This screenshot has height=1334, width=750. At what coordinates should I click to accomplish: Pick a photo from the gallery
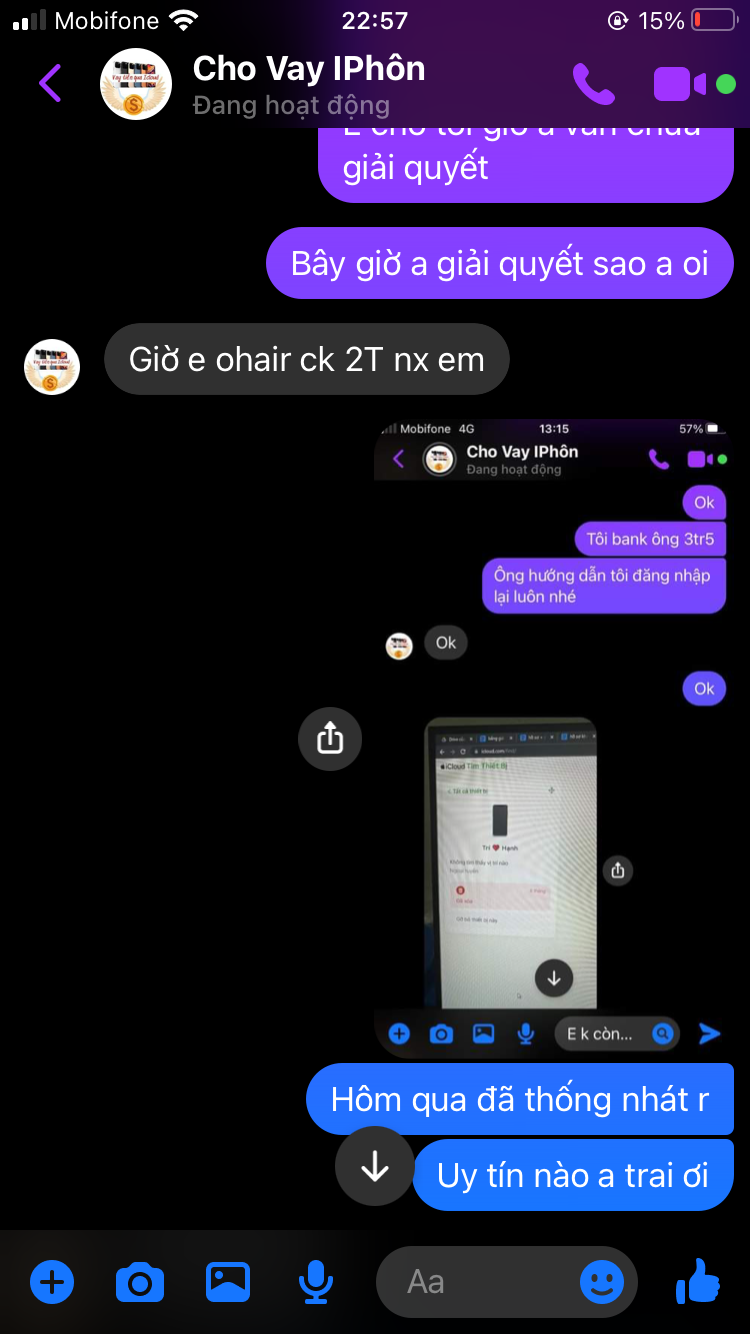(x=228, y=1282)
